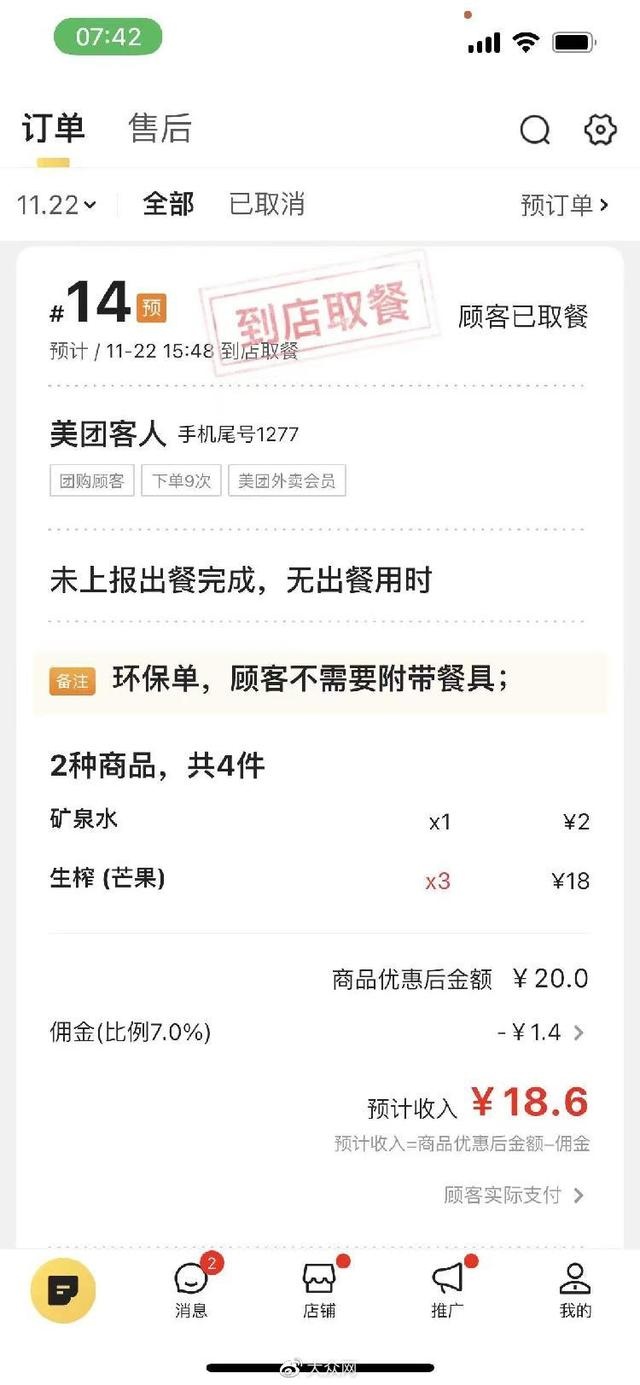This screenshot has height=1385, width=640.
Task: Open the search icon
Action: coord(535,130)
